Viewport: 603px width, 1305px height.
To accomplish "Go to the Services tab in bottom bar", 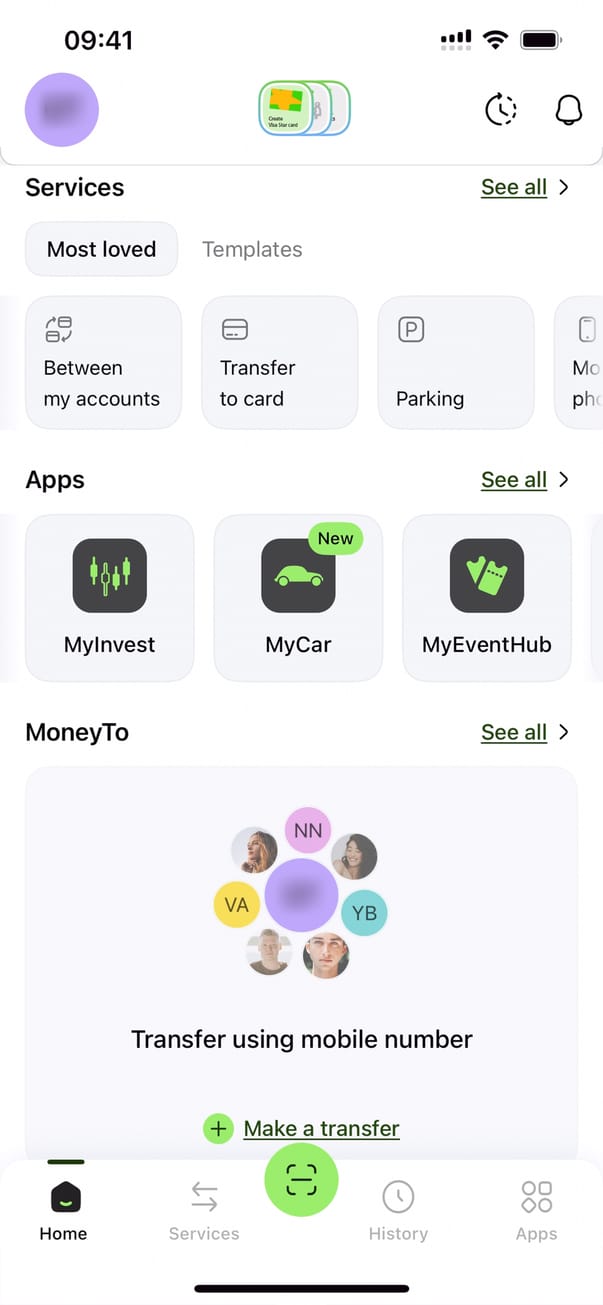I will click(204, 1210).
